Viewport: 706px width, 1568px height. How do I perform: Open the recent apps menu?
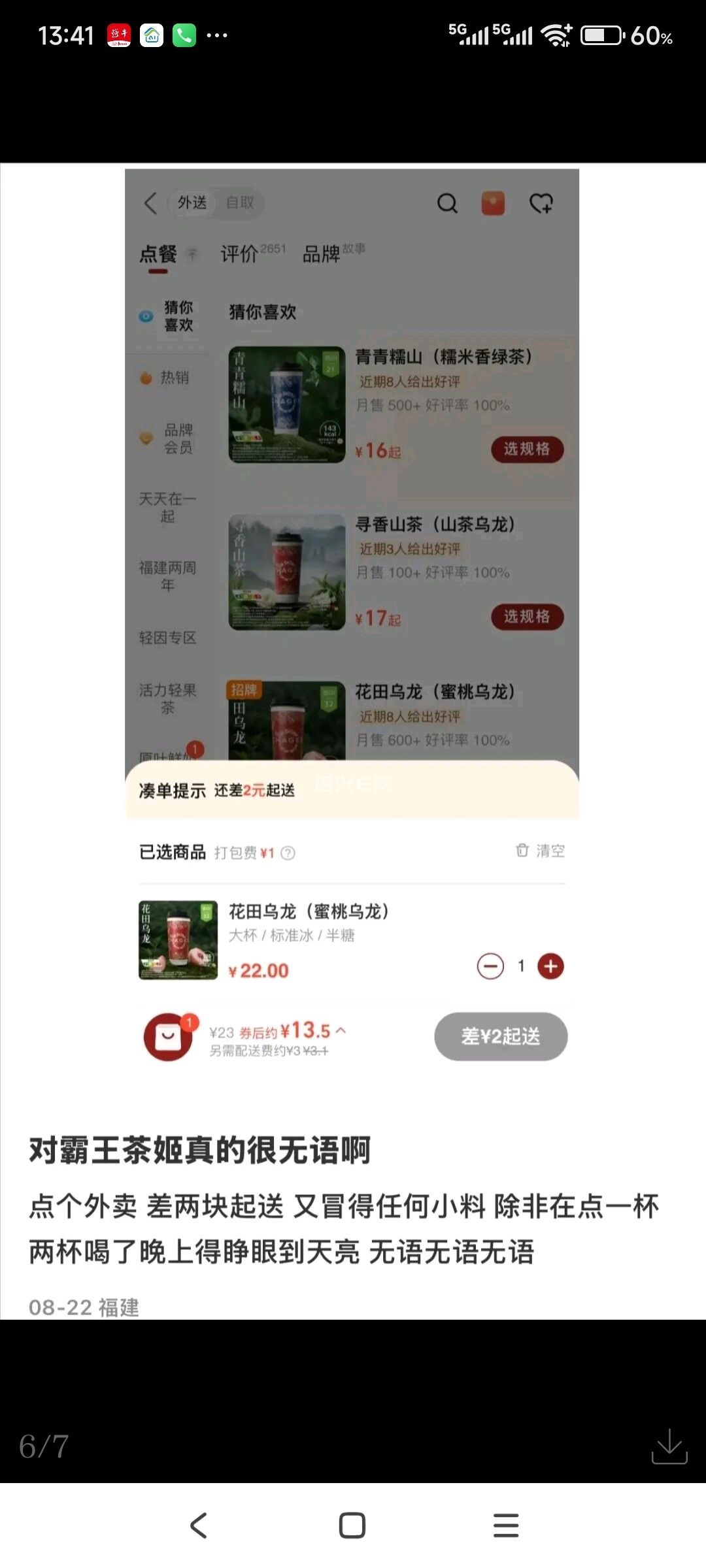click(506, 1526)
